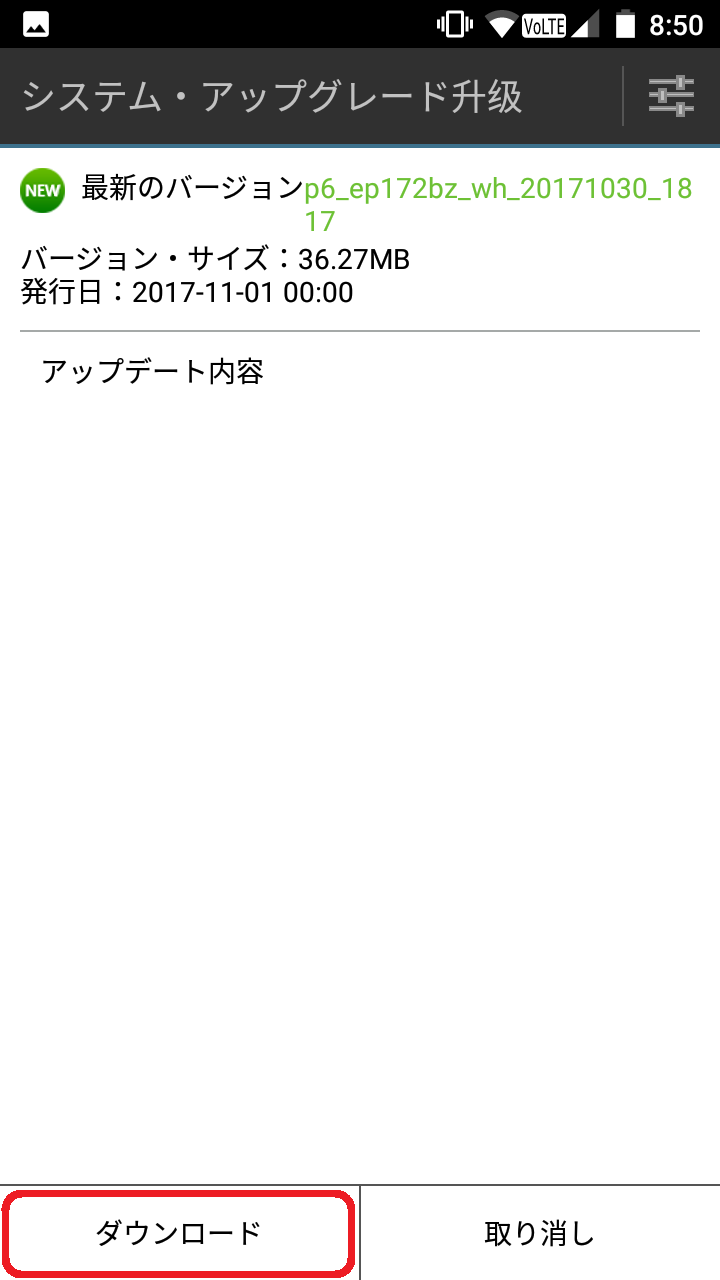Open the settings sliders icon

[671, 96]
